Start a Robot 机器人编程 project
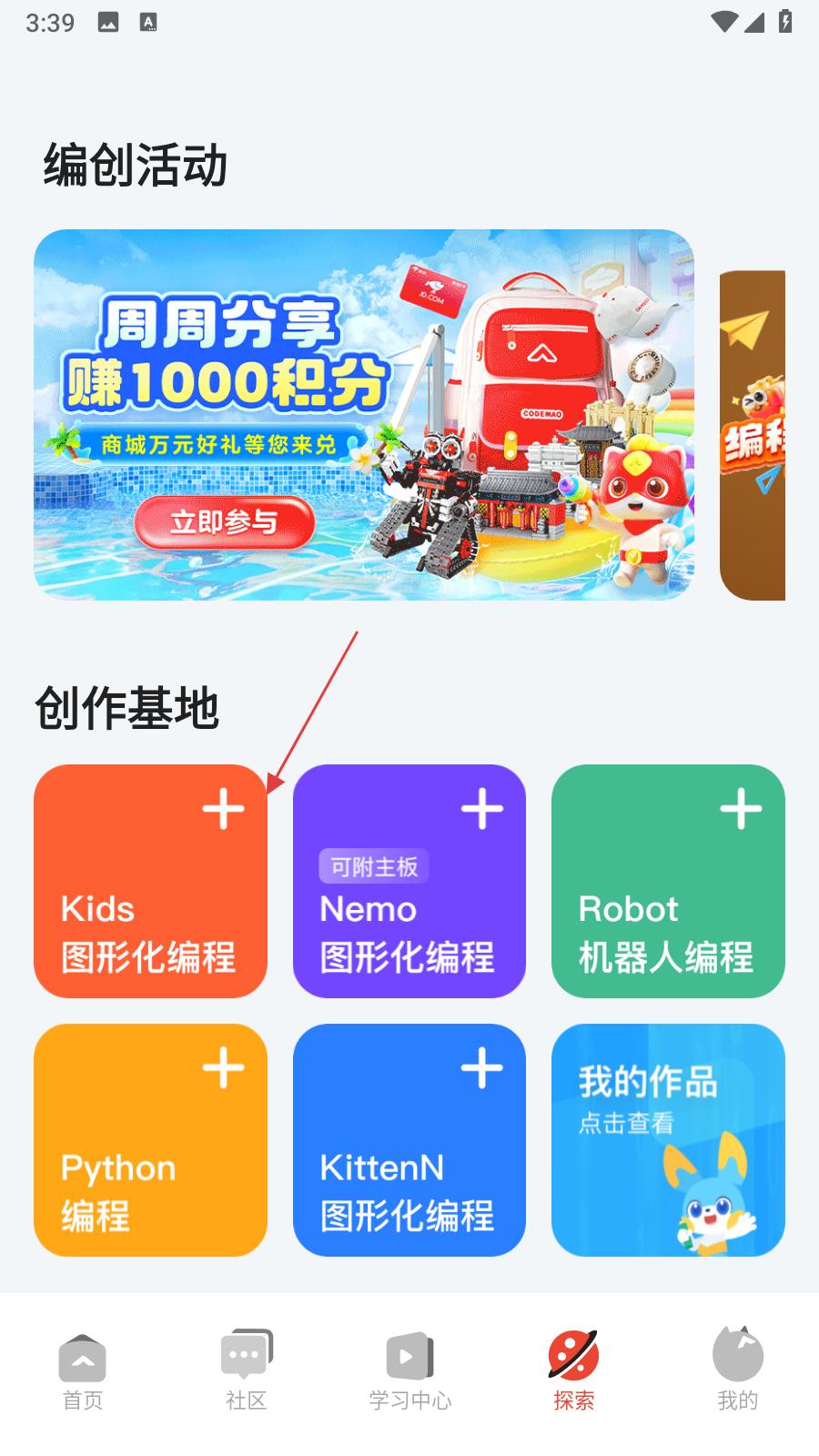 (668, 881)
